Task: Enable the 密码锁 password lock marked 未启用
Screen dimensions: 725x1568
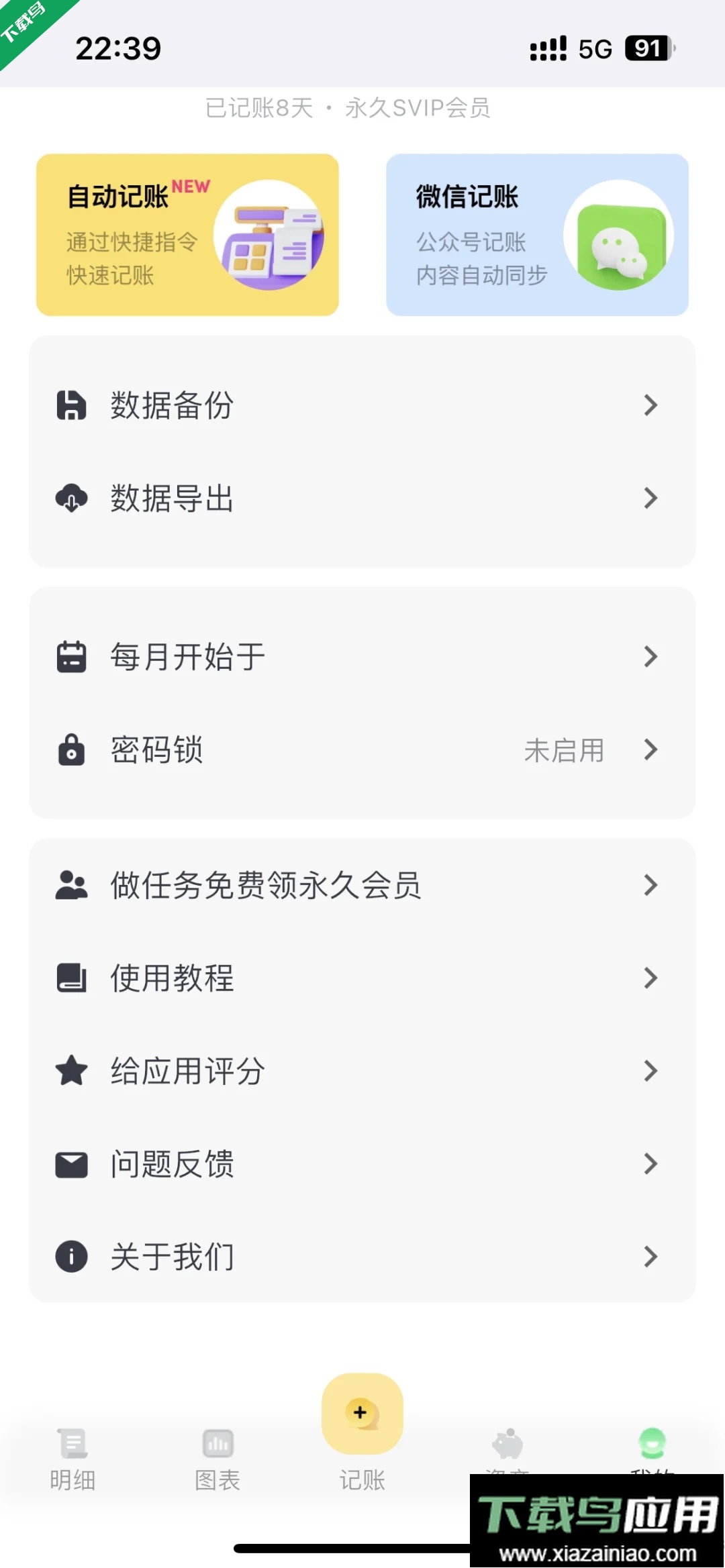Action: 565,750
